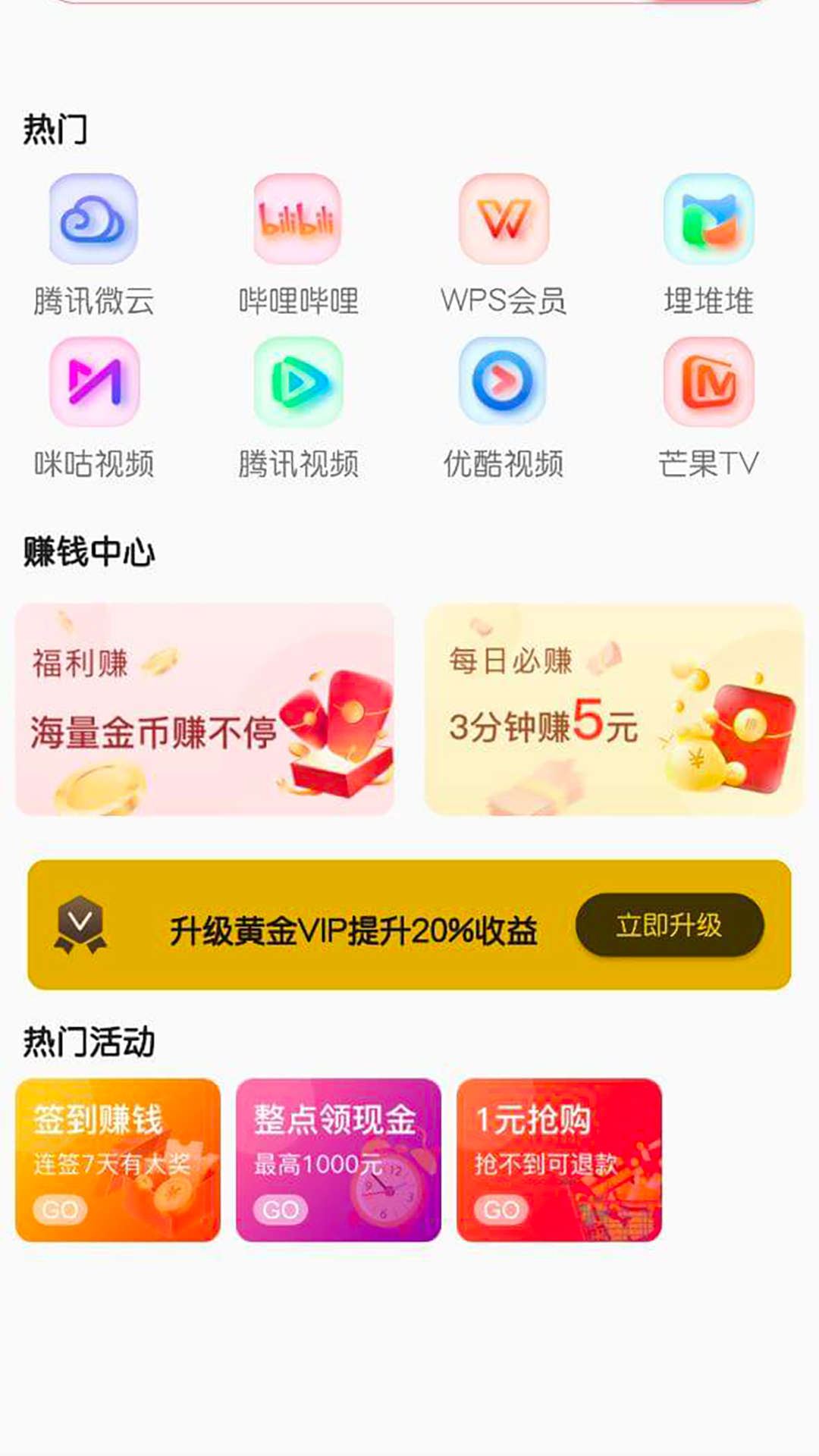Open the 福利赚 earnings banner

point(208,709)
